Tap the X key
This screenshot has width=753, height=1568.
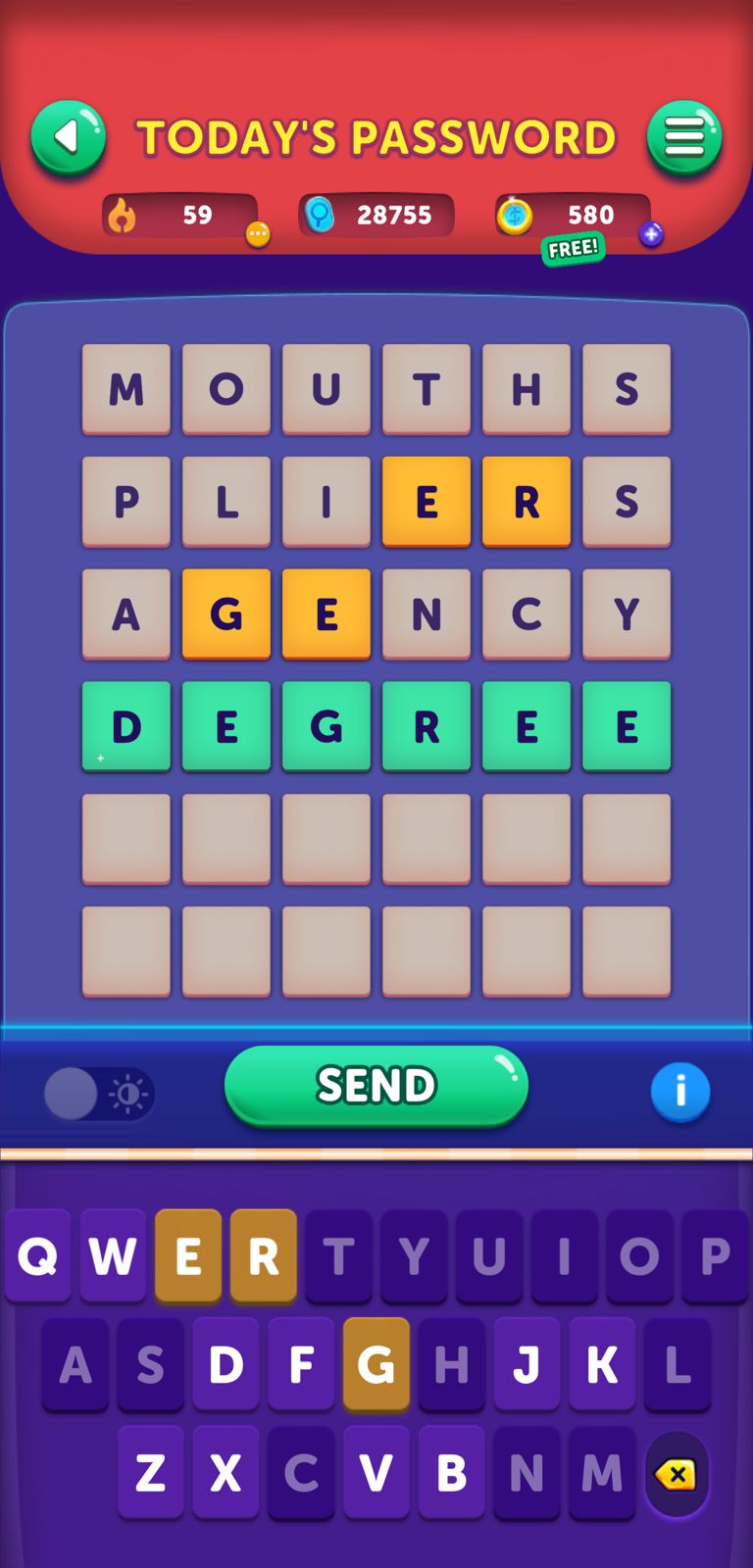tap(226, 1472)
